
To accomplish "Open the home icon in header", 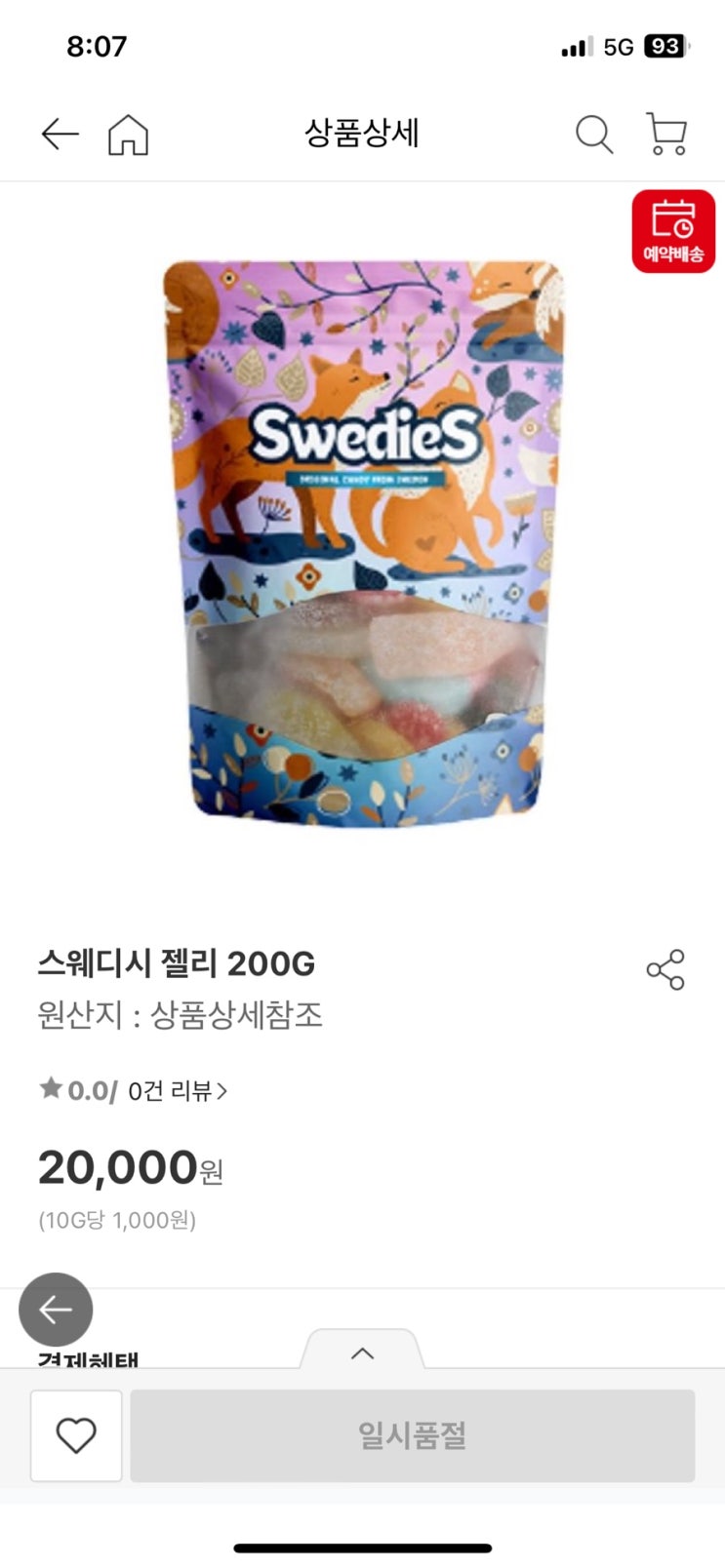I will 128,135.
